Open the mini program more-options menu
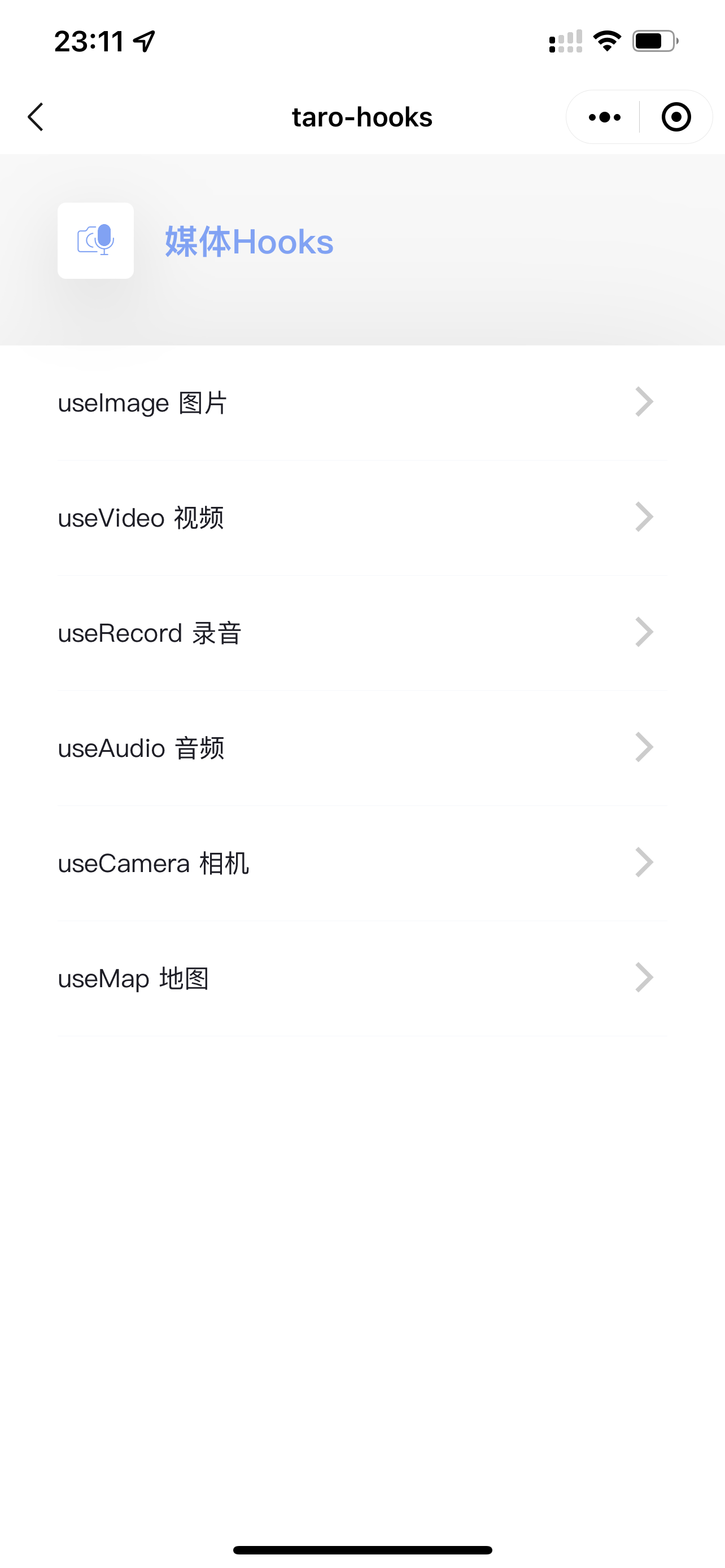 click(604, 117)
